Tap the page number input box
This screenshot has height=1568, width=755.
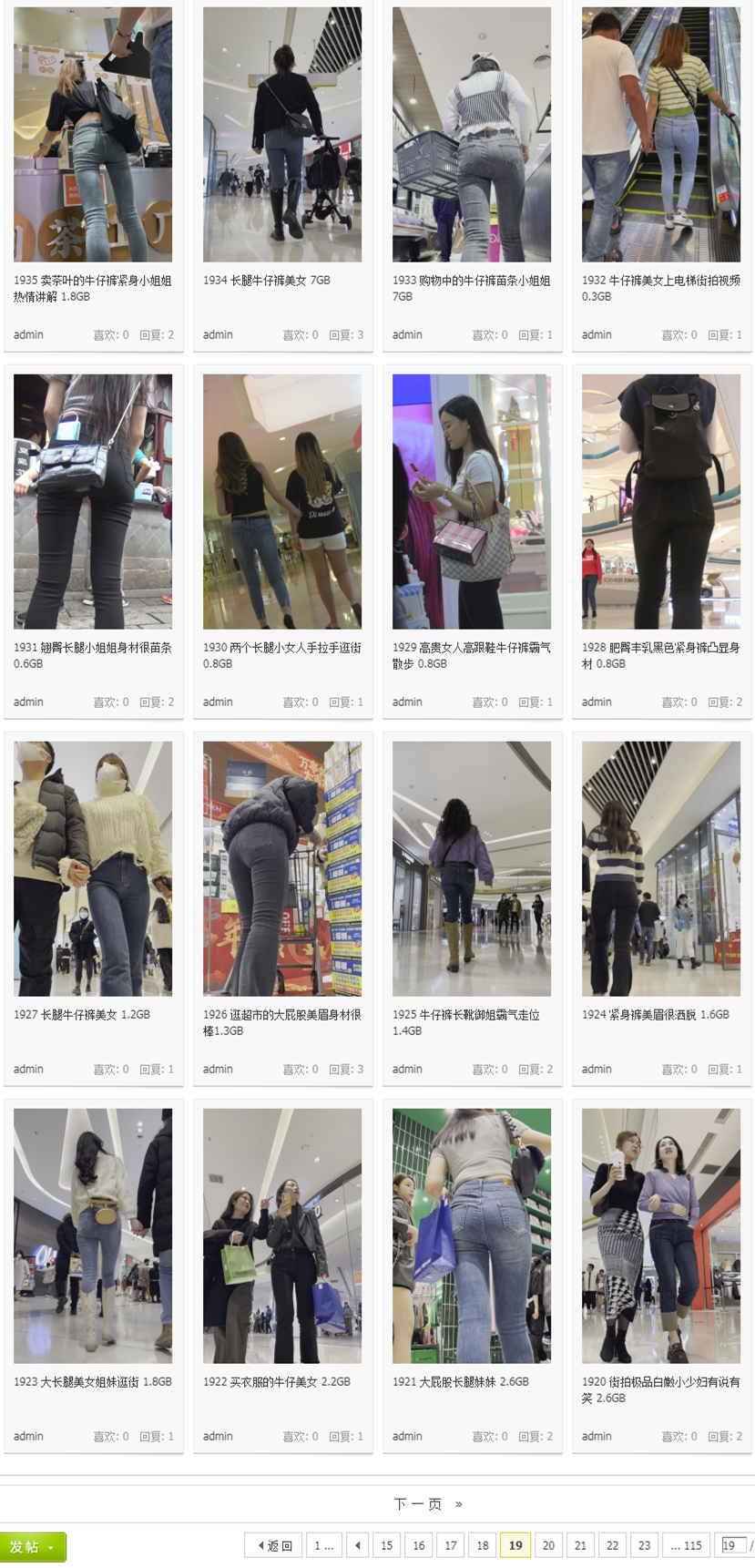point(730,1545)
